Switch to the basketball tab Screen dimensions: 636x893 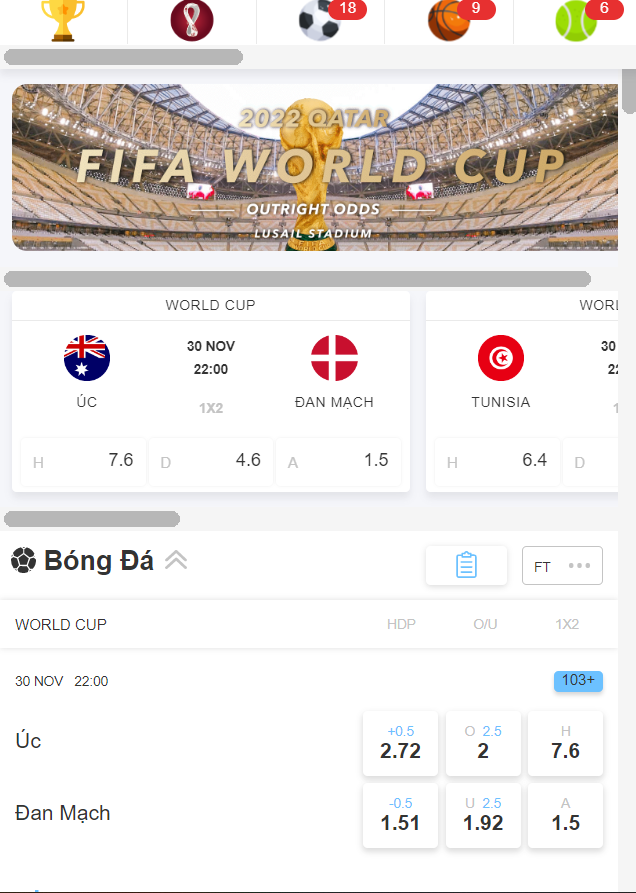[x=449, y=20]
